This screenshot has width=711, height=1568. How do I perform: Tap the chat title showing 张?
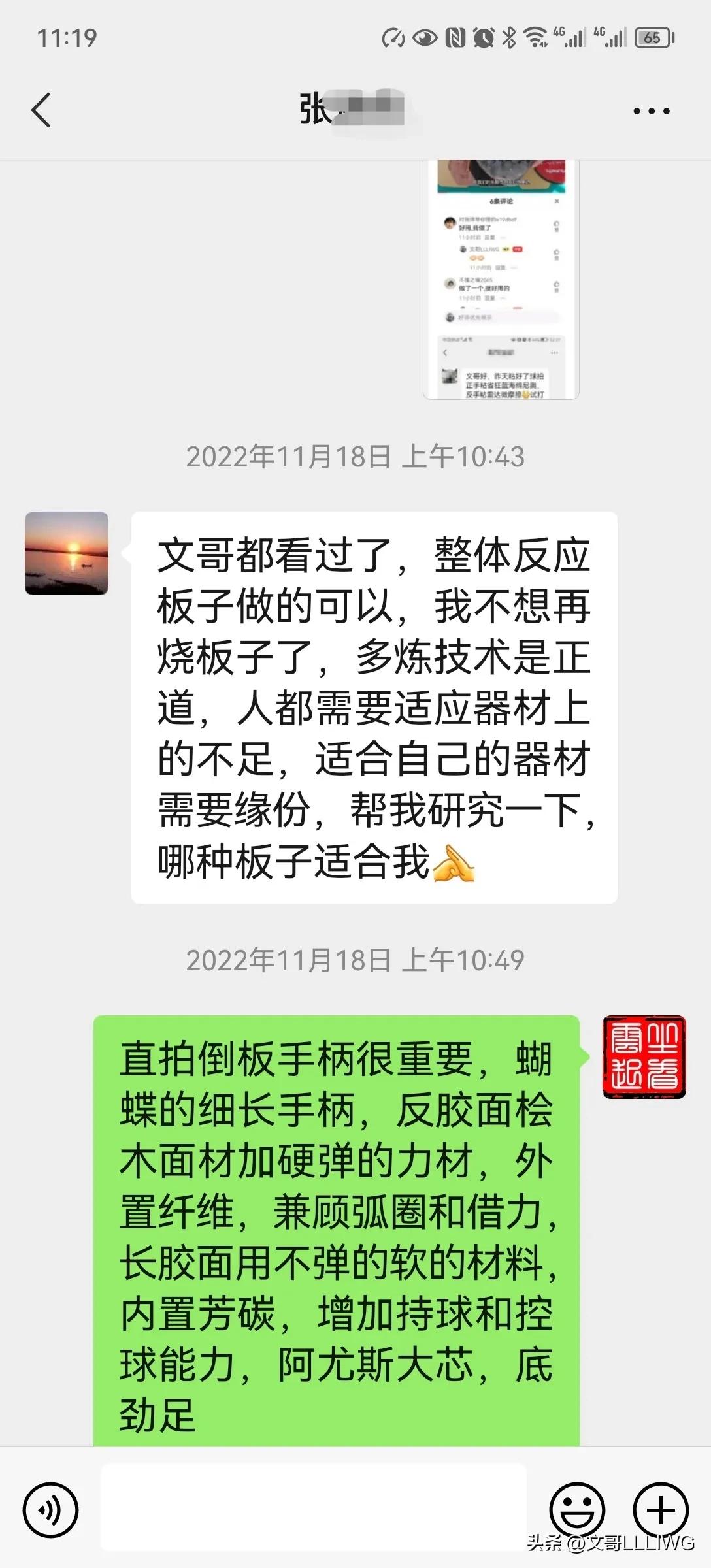coord(353,106)
